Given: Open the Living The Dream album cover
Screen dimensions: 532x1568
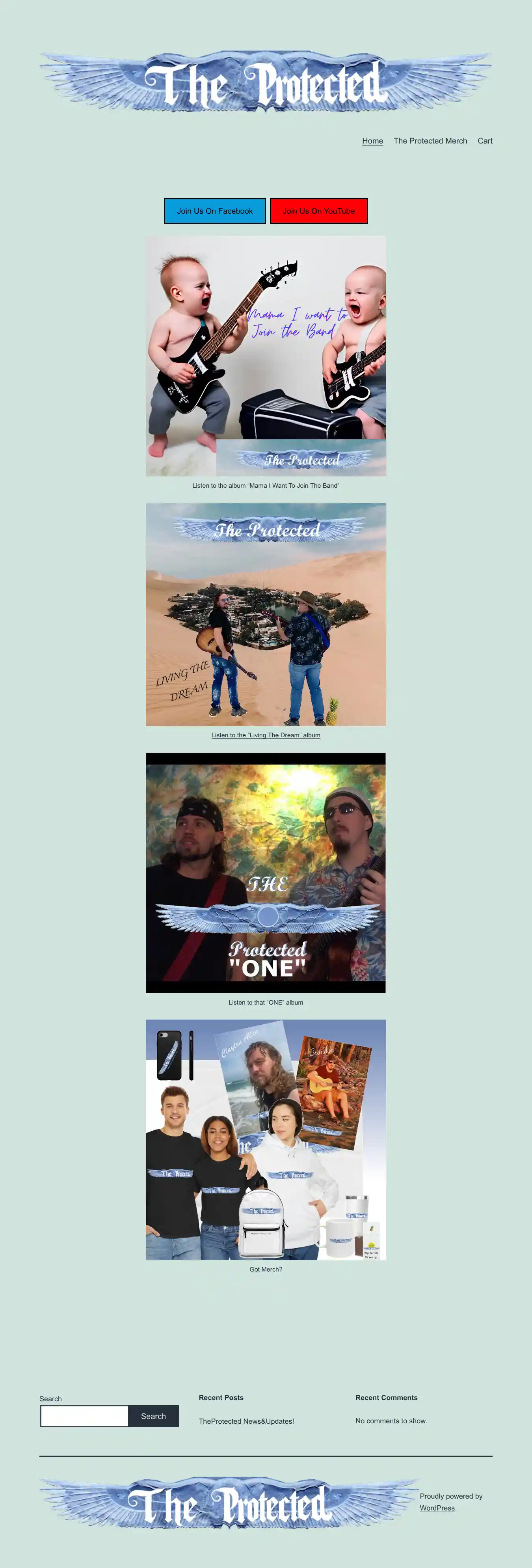Looking at the screenshot, I should tap(265, 614).
